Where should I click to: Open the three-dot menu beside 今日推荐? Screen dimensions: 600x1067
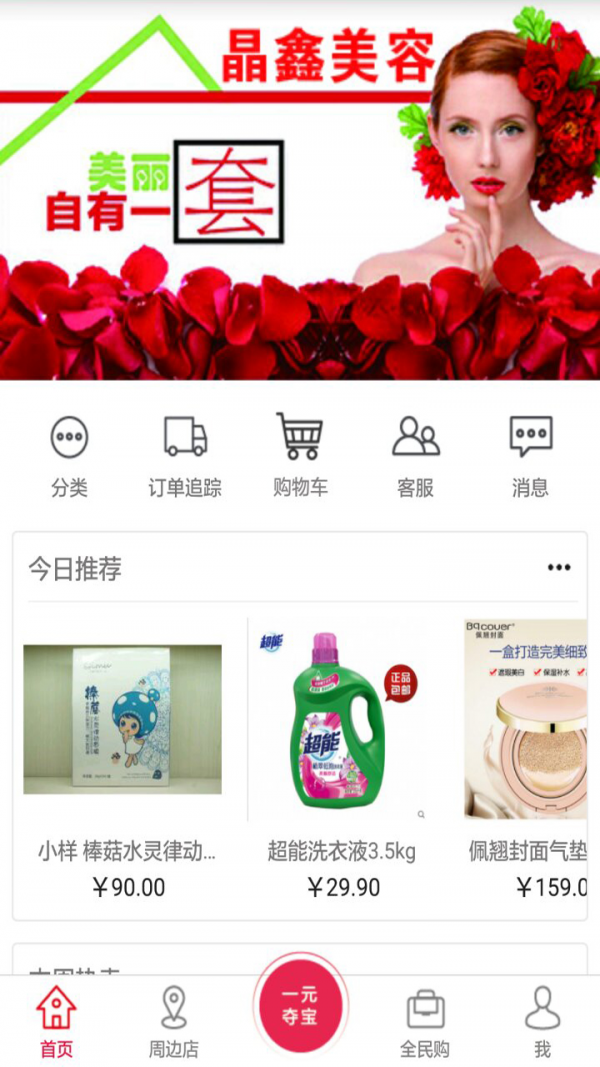pos(558,569)
